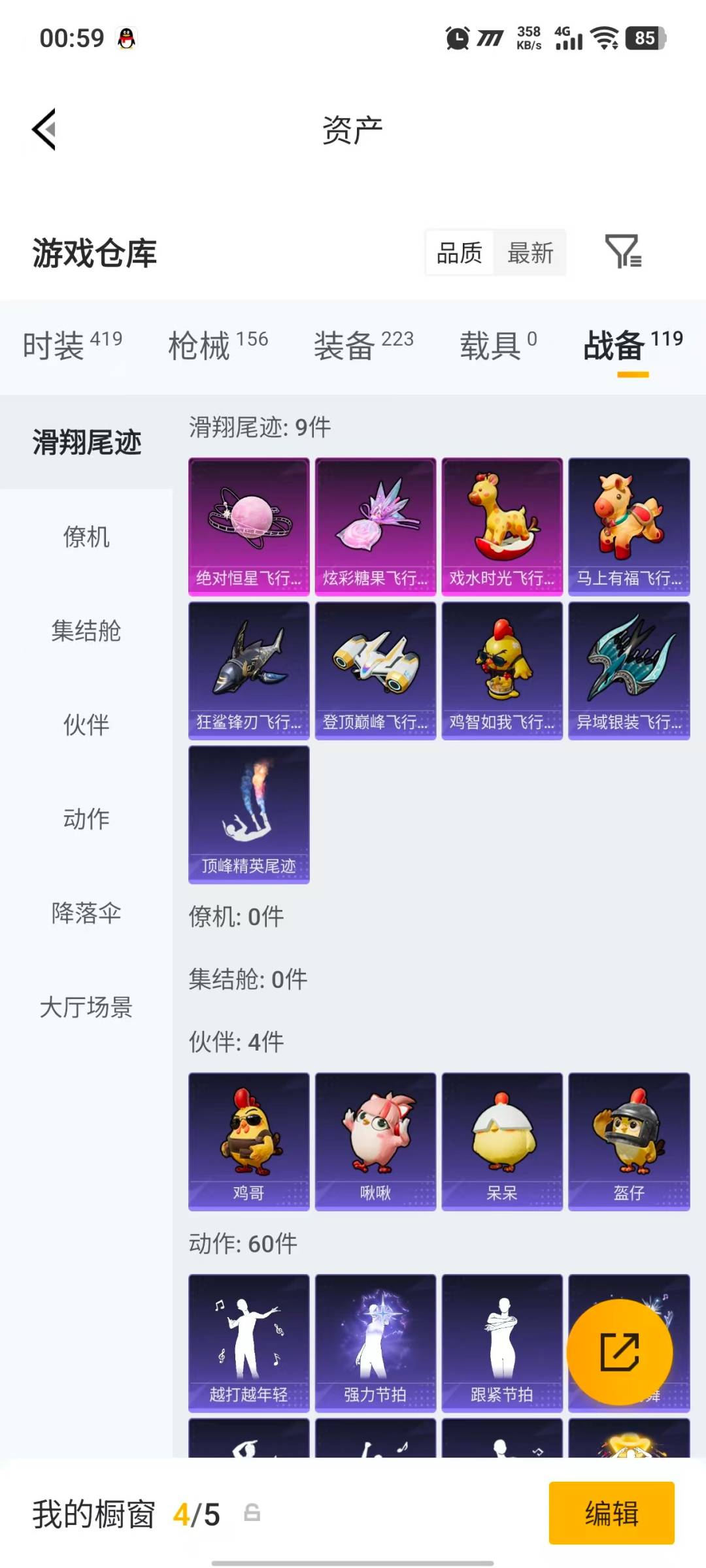The height and width of the screenshot is (1568, 706).
Task: Tap the Wi-Fi icon in the status bar
Action: (604, 39)
